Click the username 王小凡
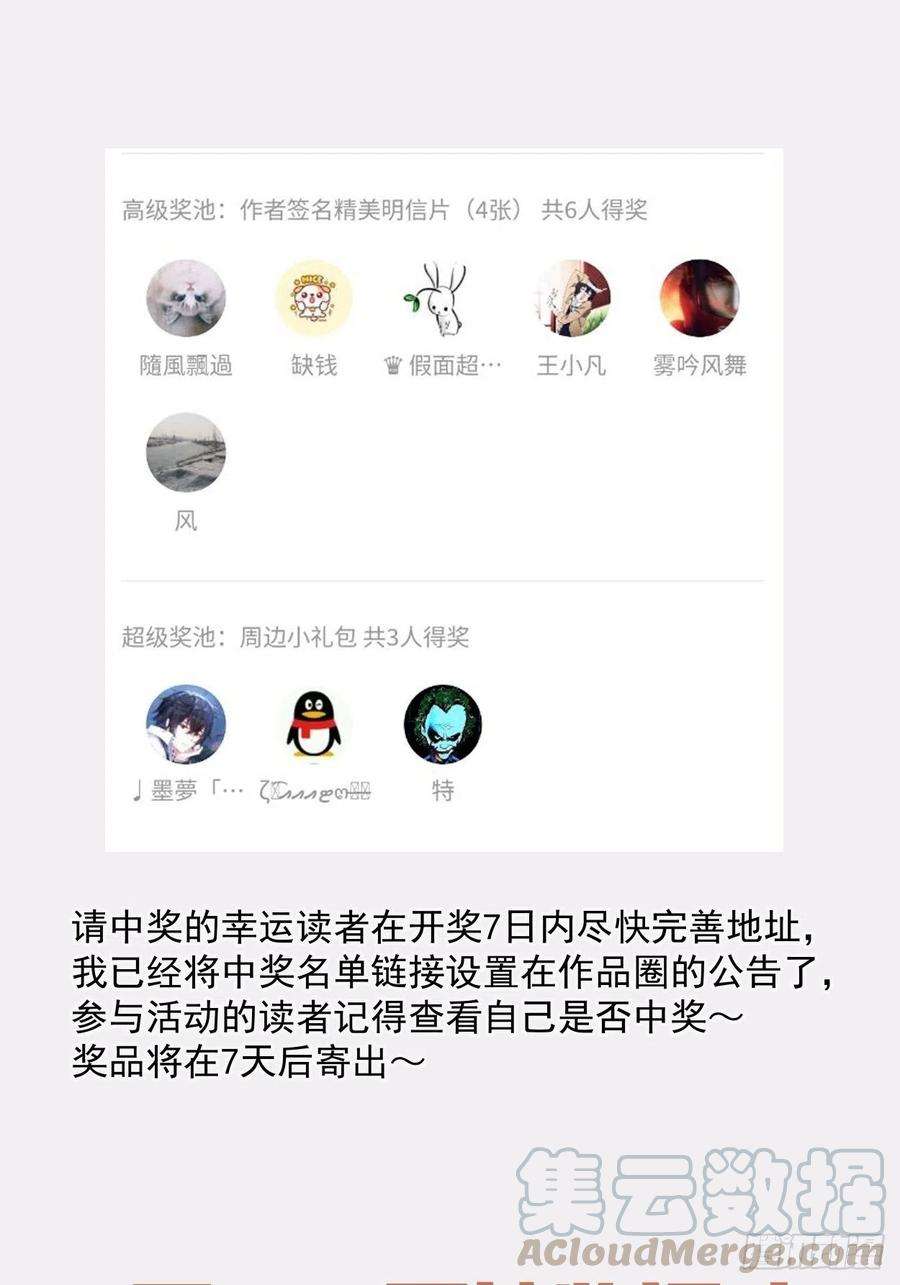This screenshot has height=1285, width=900. [x=572, y=365]
